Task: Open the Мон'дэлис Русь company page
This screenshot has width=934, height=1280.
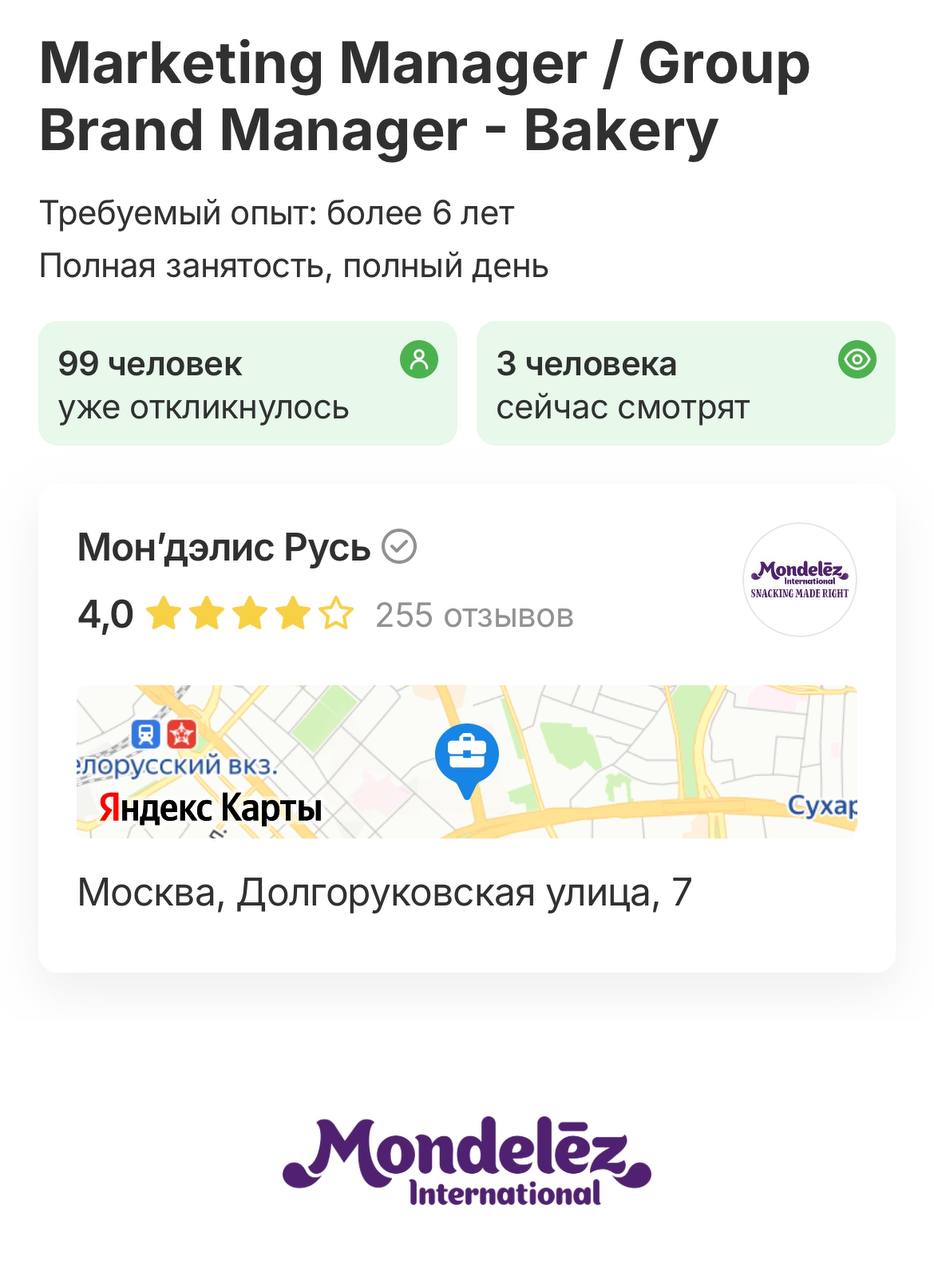Action: (x=224, y=548)
